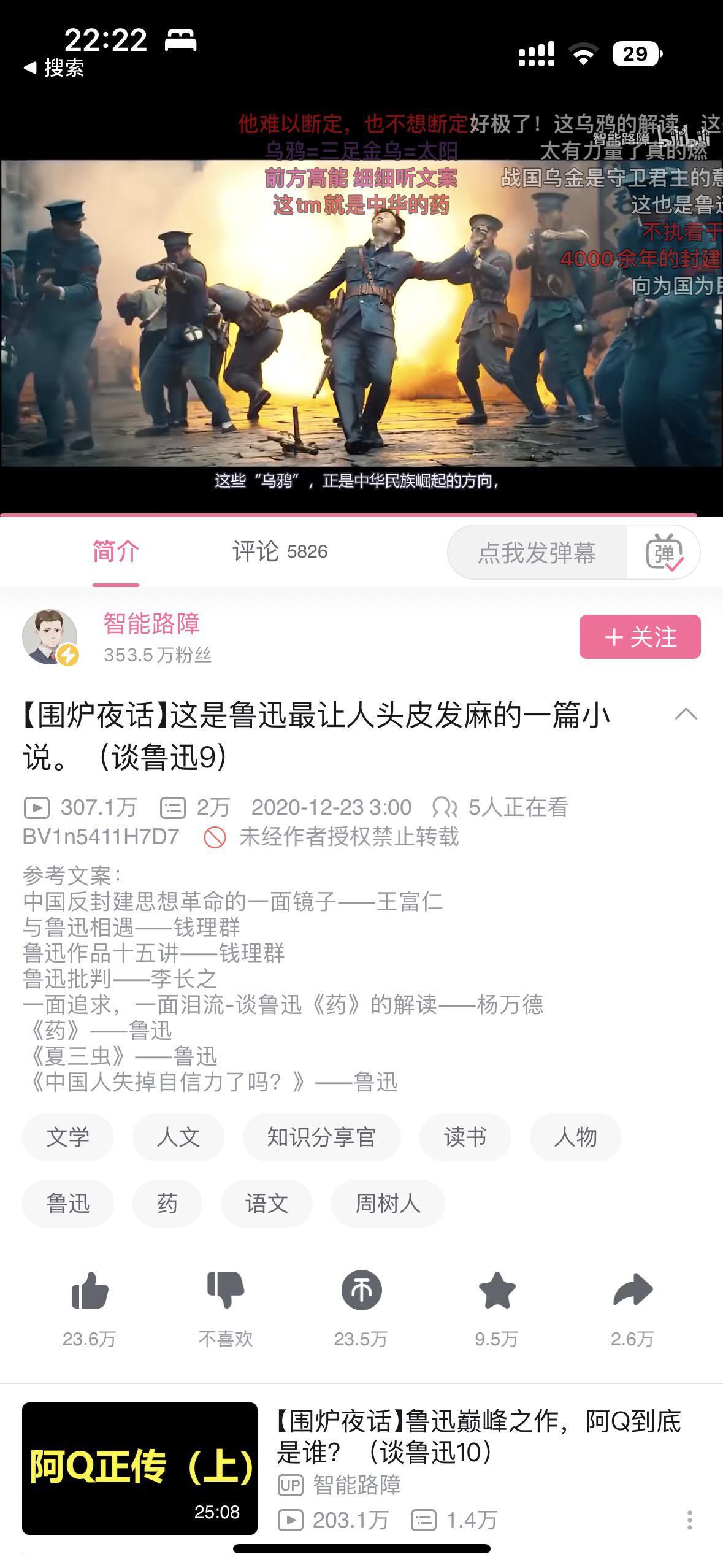Screen dimensions: 723x1568
Task: Like the video with the thumbs-up icon
Action: pyautogui.click(x=90, y=1290)
